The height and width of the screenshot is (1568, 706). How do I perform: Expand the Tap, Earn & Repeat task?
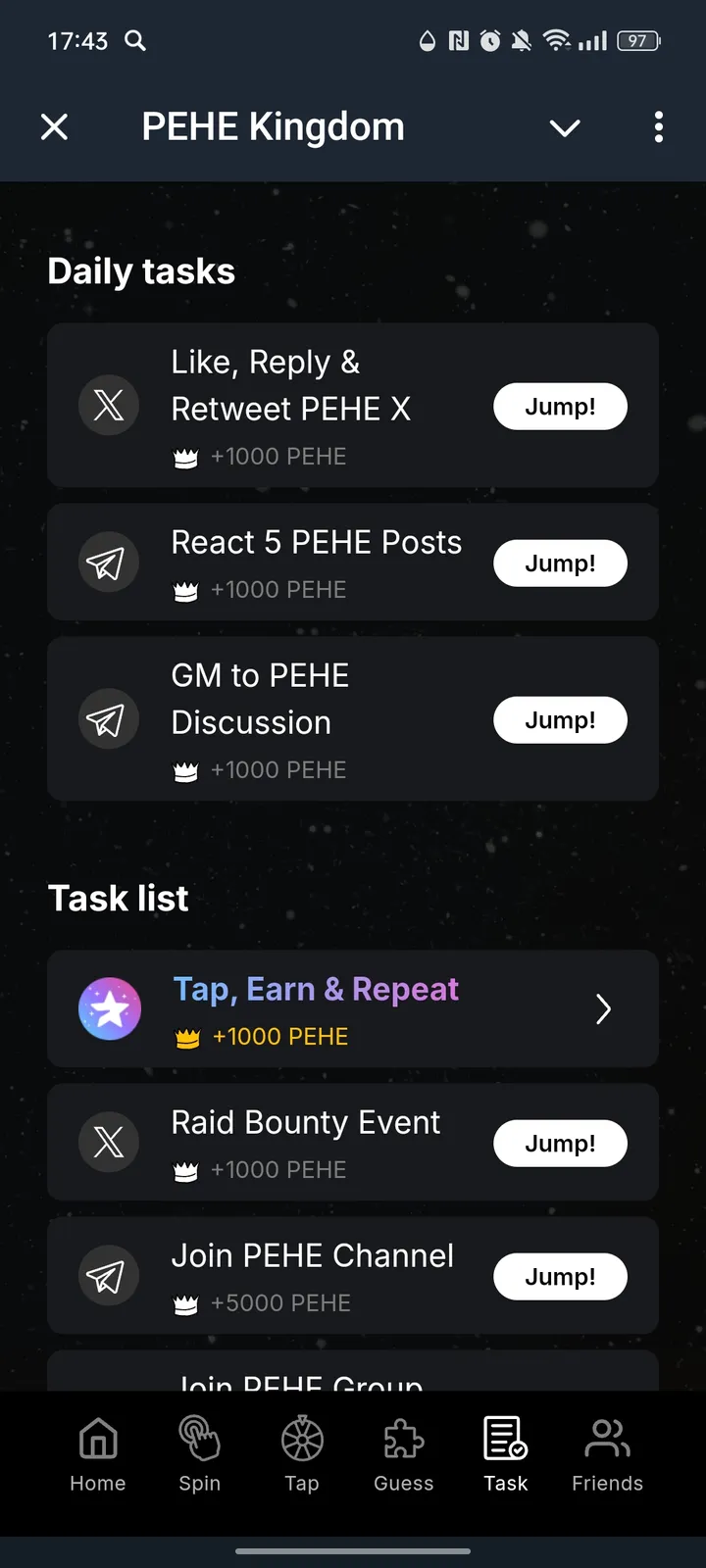pos(603,1008)
